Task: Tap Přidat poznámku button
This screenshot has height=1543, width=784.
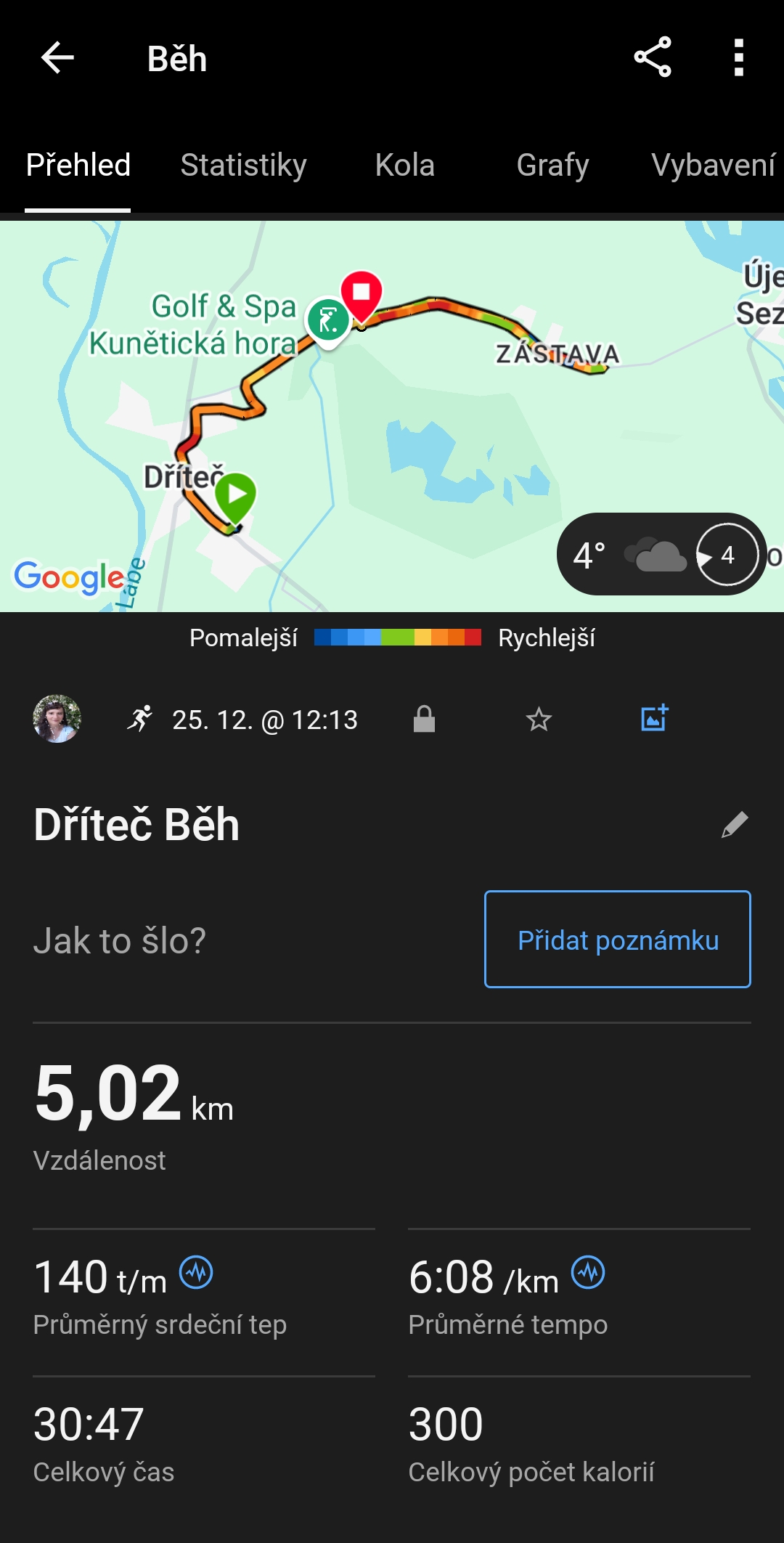Action: (x=618, y=940)
